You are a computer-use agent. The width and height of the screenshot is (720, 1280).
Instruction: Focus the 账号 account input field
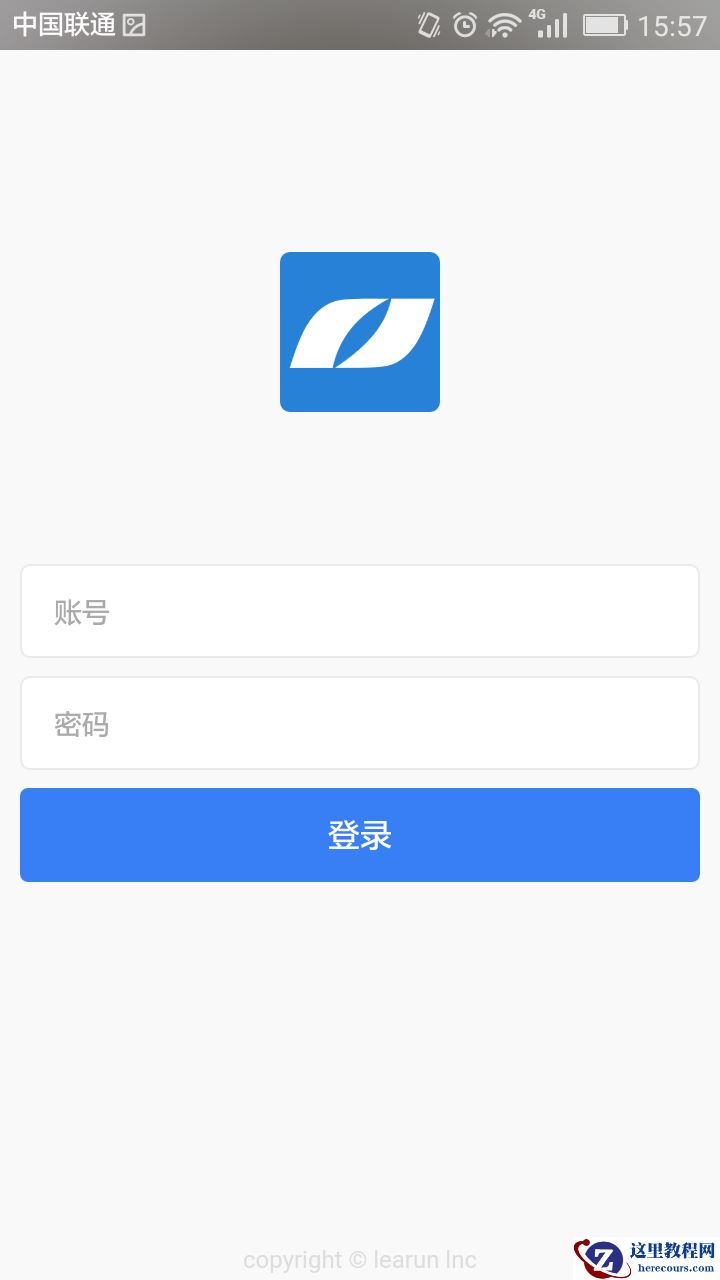[x=360, y=611]
